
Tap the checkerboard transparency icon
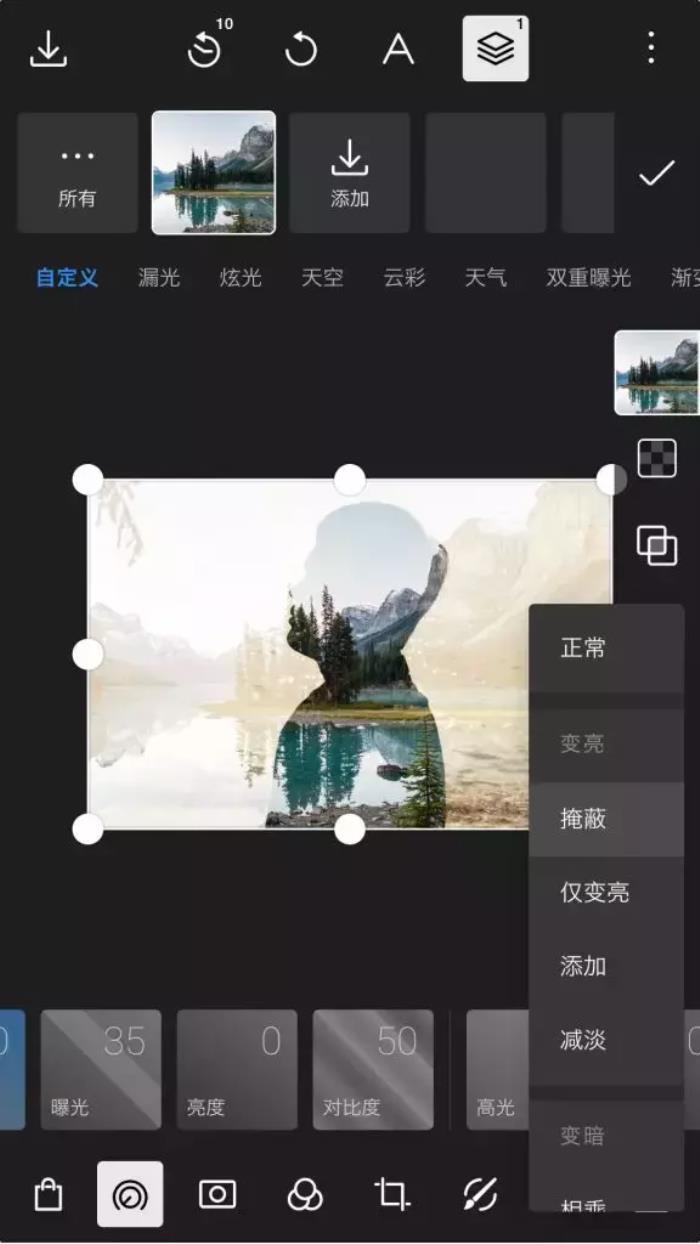click(657, 458)
